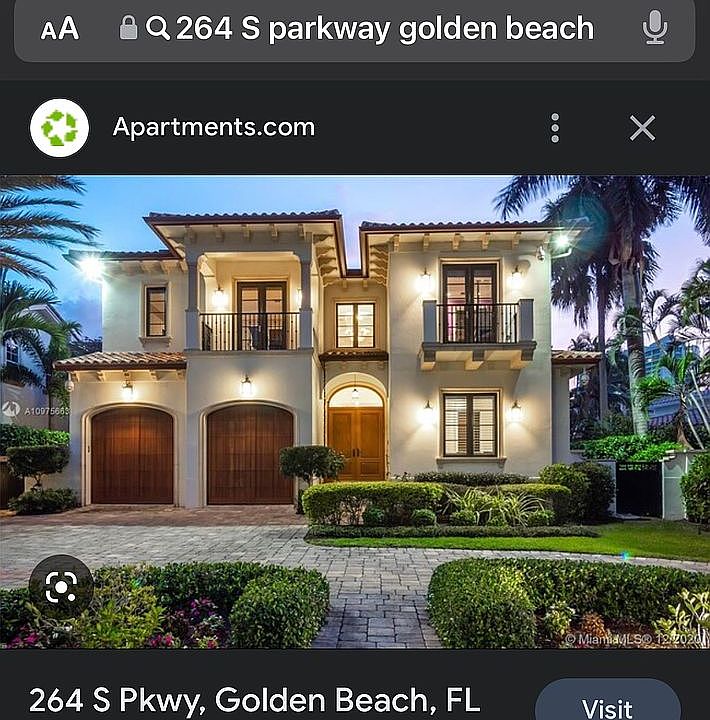Image resolution: width=710 pixels, height=720 pixels.
Task: Search this image with the lens icon
Action: 61,587
